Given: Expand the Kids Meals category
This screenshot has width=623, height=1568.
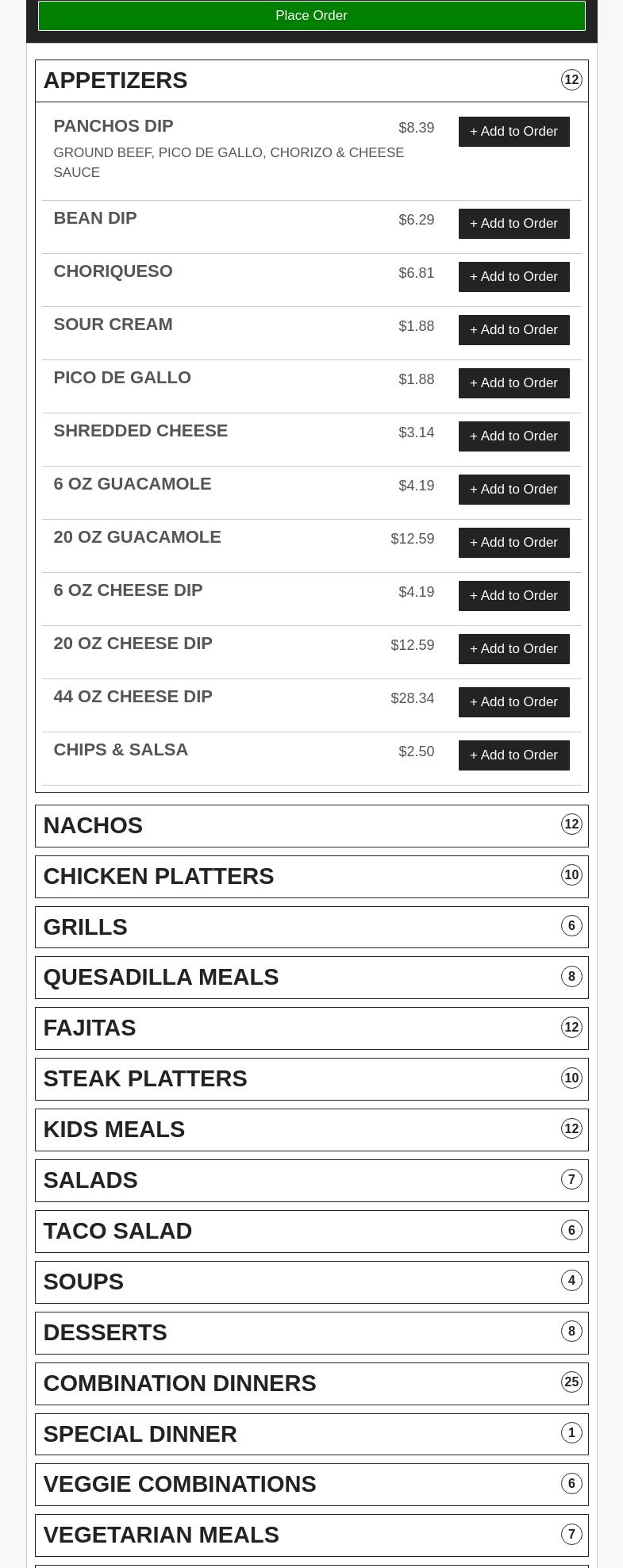Looking at the screenshot, I should tap(311, 1130).
